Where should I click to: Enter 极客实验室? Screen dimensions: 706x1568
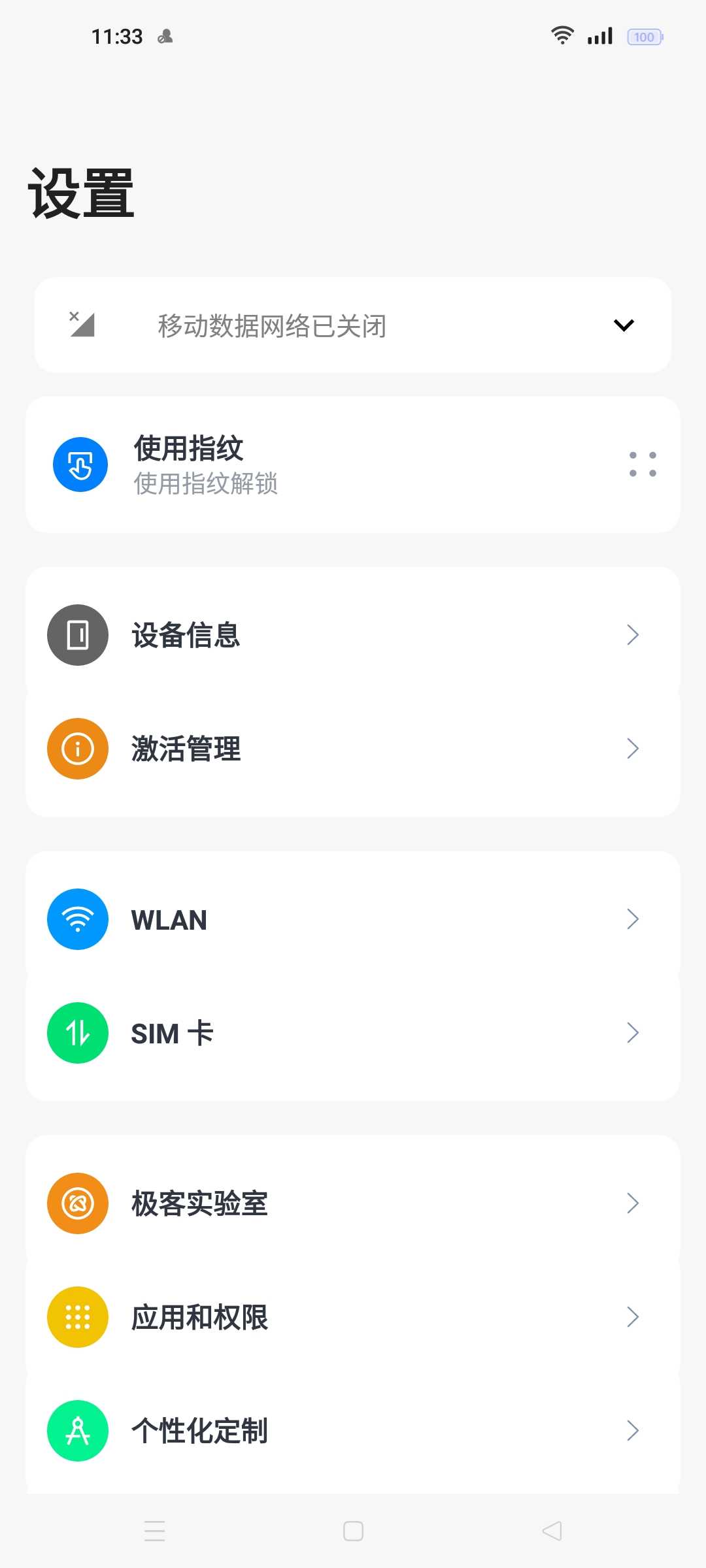click(x=353, y=1203)
